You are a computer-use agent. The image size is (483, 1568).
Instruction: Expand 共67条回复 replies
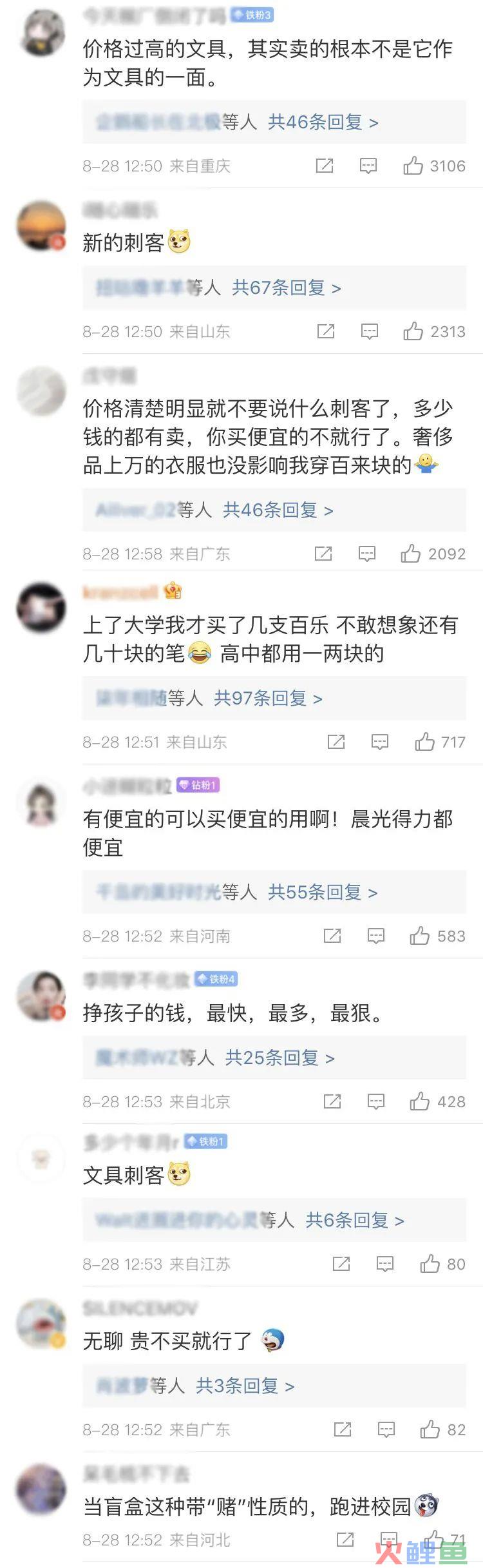coord(286,287)
